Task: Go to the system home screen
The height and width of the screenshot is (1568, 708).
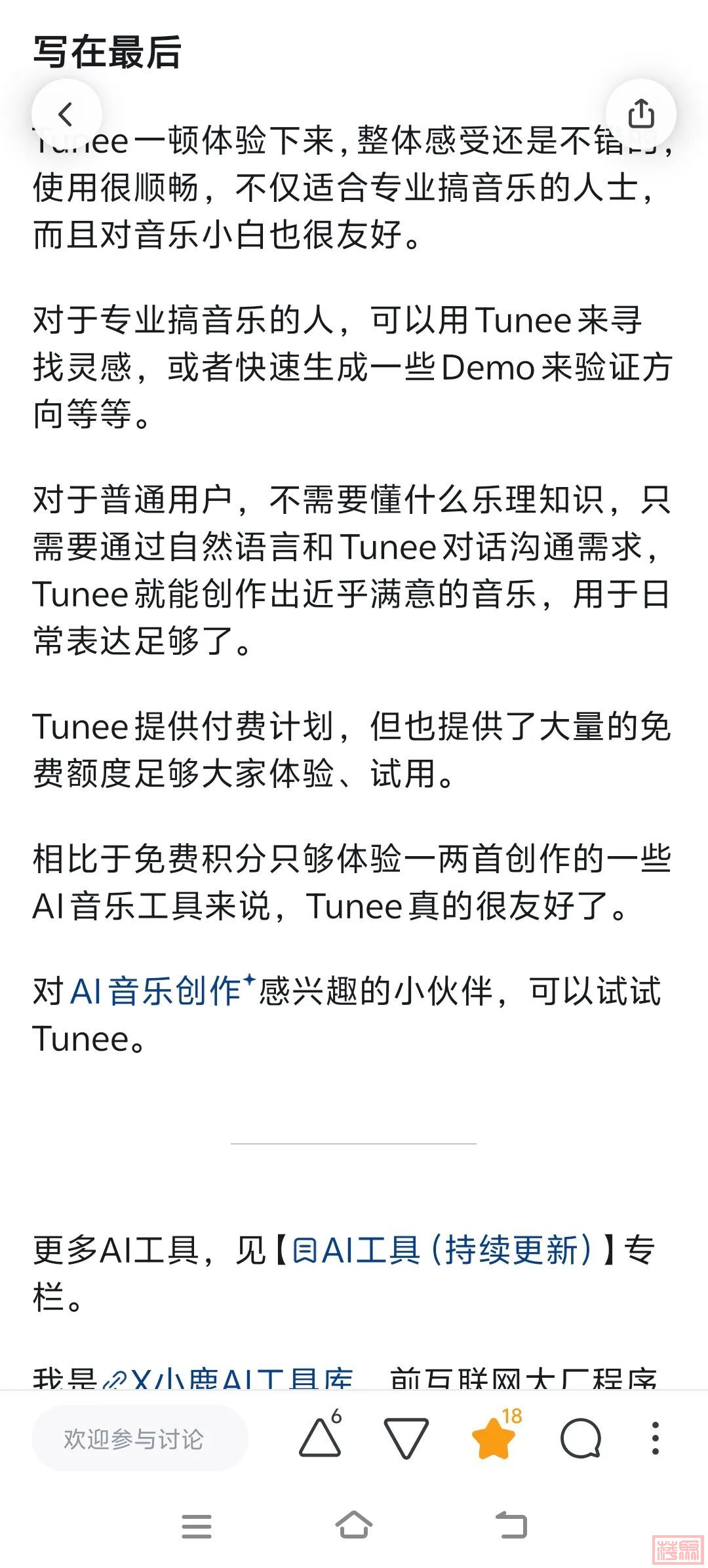Action: [354, 1526]
